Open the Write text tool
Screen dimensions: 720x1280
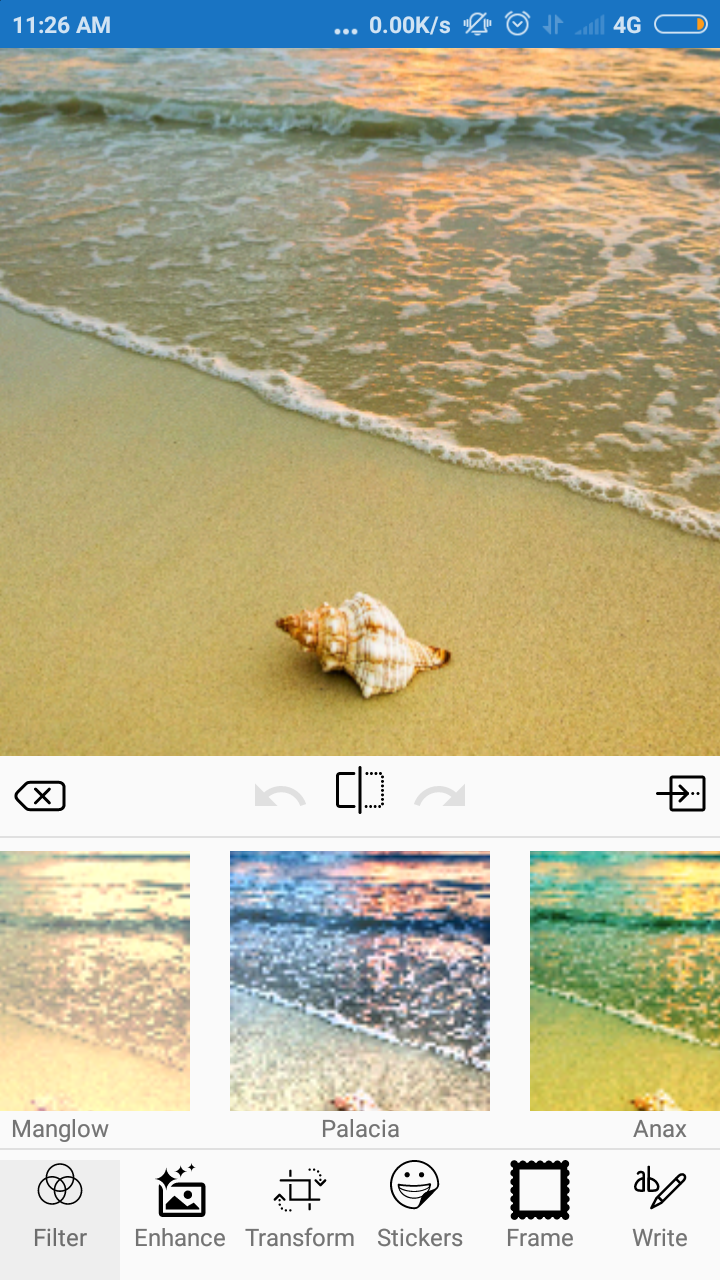660,1207
